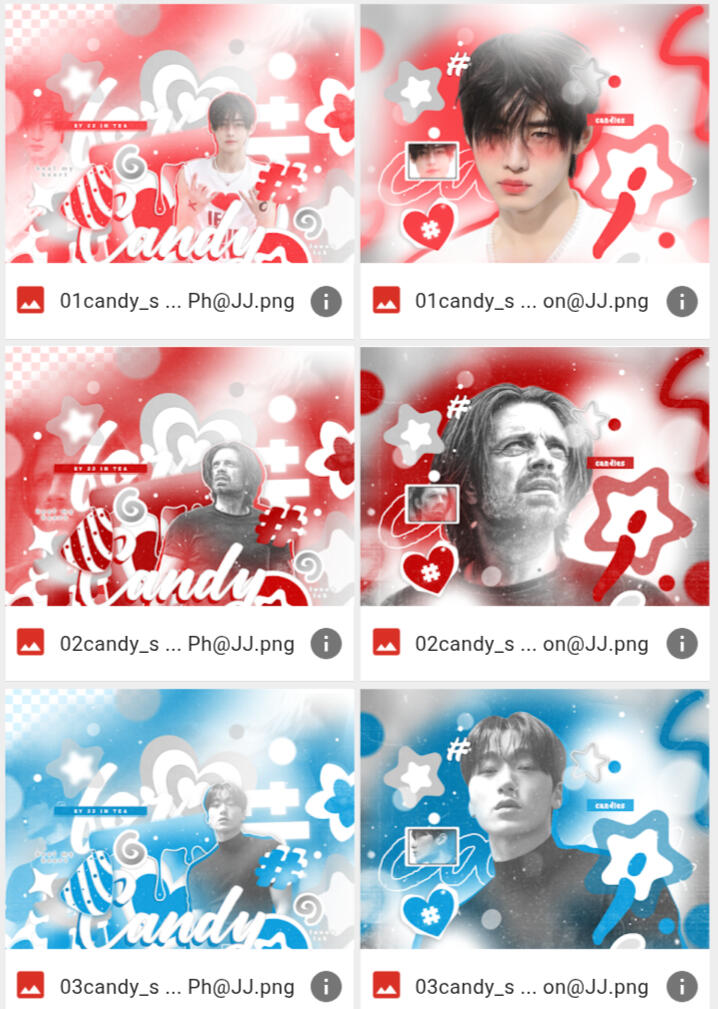Show info for 02candy_s ... on@JJ.png
718x1009 pixels.
click(682, 643)
